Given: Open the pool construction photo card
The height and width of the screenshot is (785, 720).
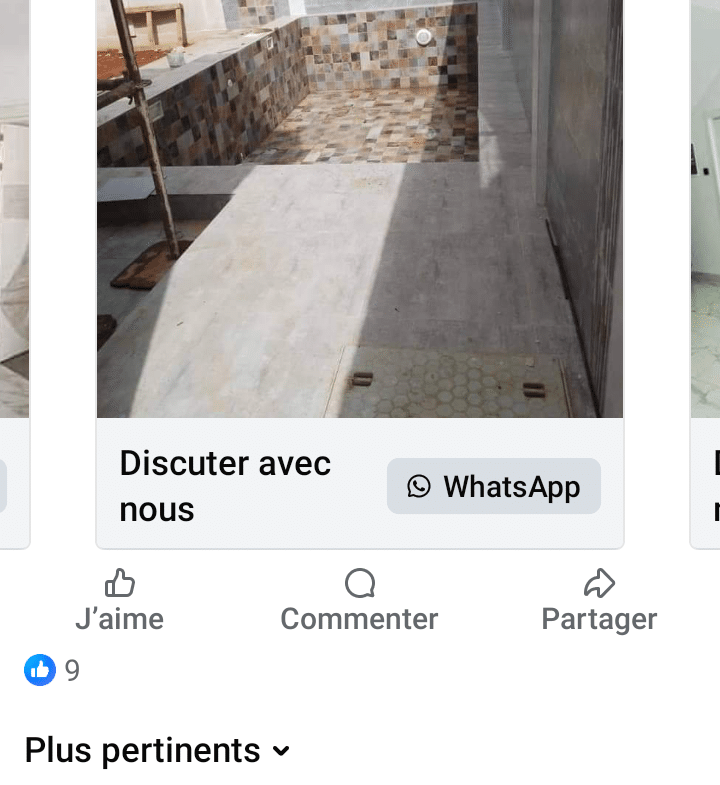Looking at the screenshot, I should 360,208.
